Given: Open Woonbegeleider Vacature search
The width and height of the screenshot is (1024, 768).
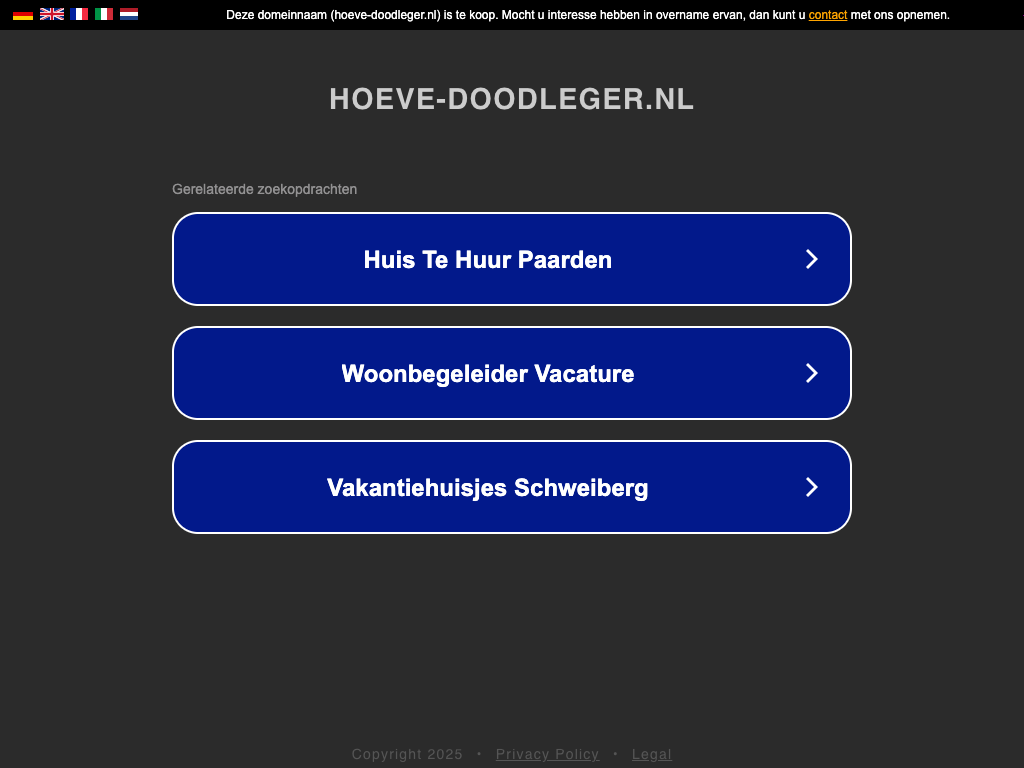Looking at the screenshot, I should [512, 373].
